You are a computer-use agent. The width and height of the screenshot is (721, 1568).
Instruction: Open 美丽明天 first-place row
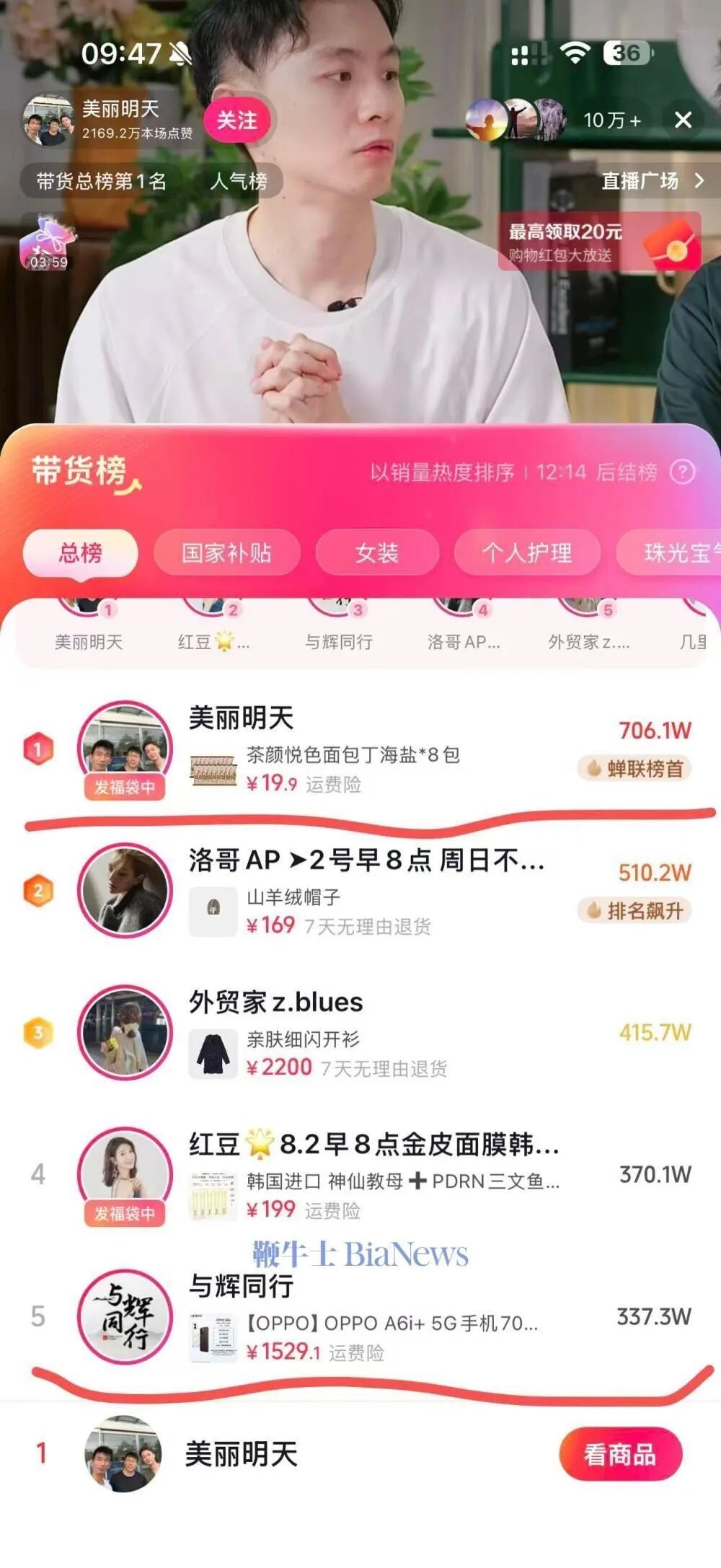click(x=360, y=750)
